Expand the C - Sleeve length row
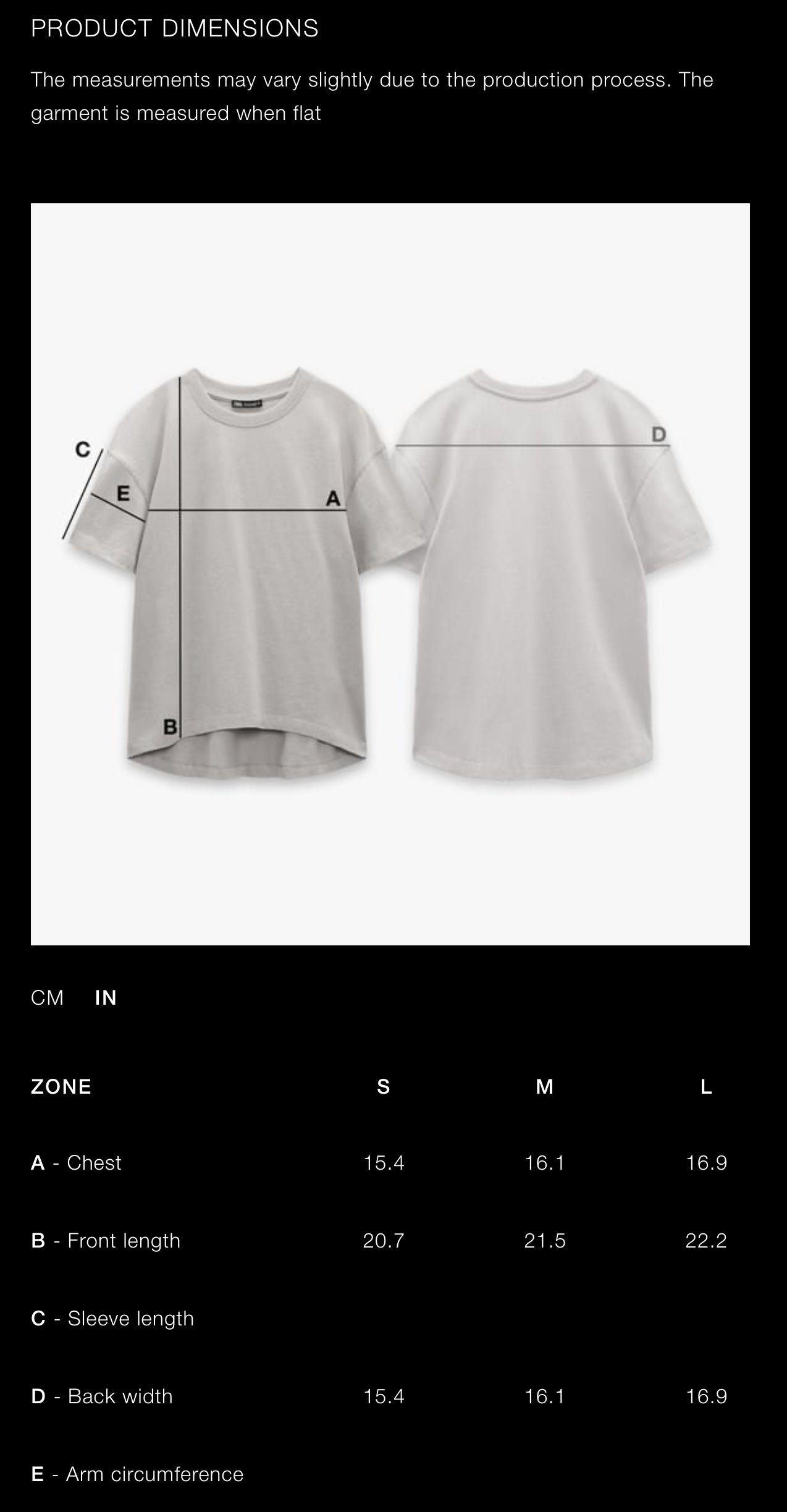The width and height of the screenshot is (787, 1512). 112,1318
